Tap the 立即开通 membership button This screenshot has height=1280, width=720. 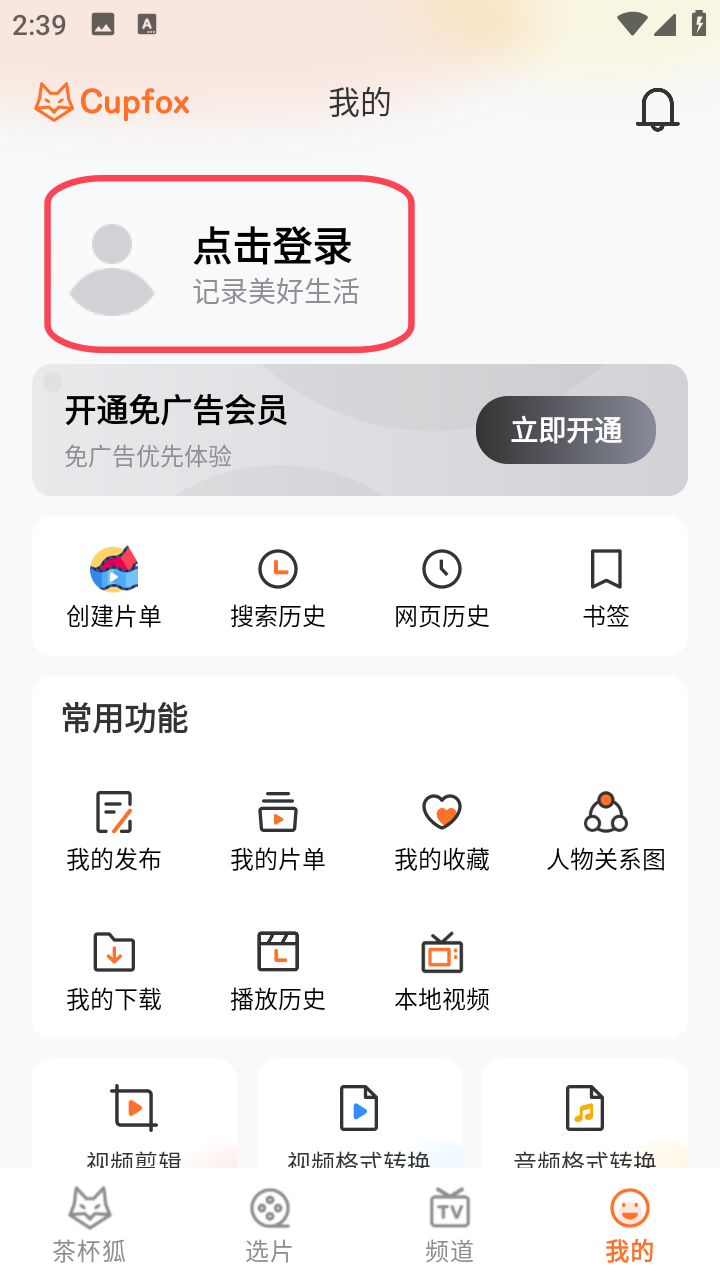pos(566,430)
